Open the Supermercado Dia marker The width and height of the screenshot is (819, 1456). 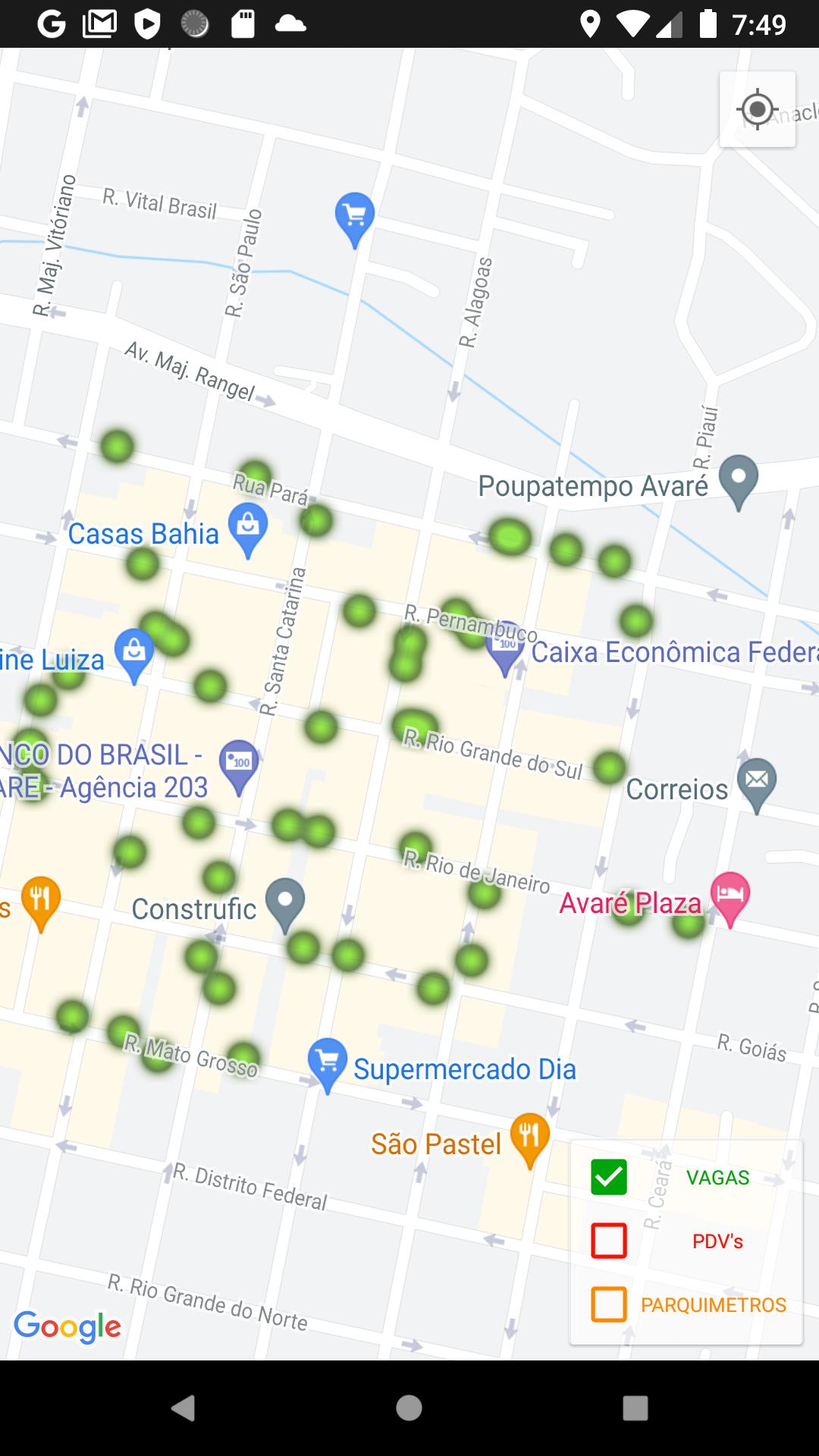click(x=328, y=1065)
